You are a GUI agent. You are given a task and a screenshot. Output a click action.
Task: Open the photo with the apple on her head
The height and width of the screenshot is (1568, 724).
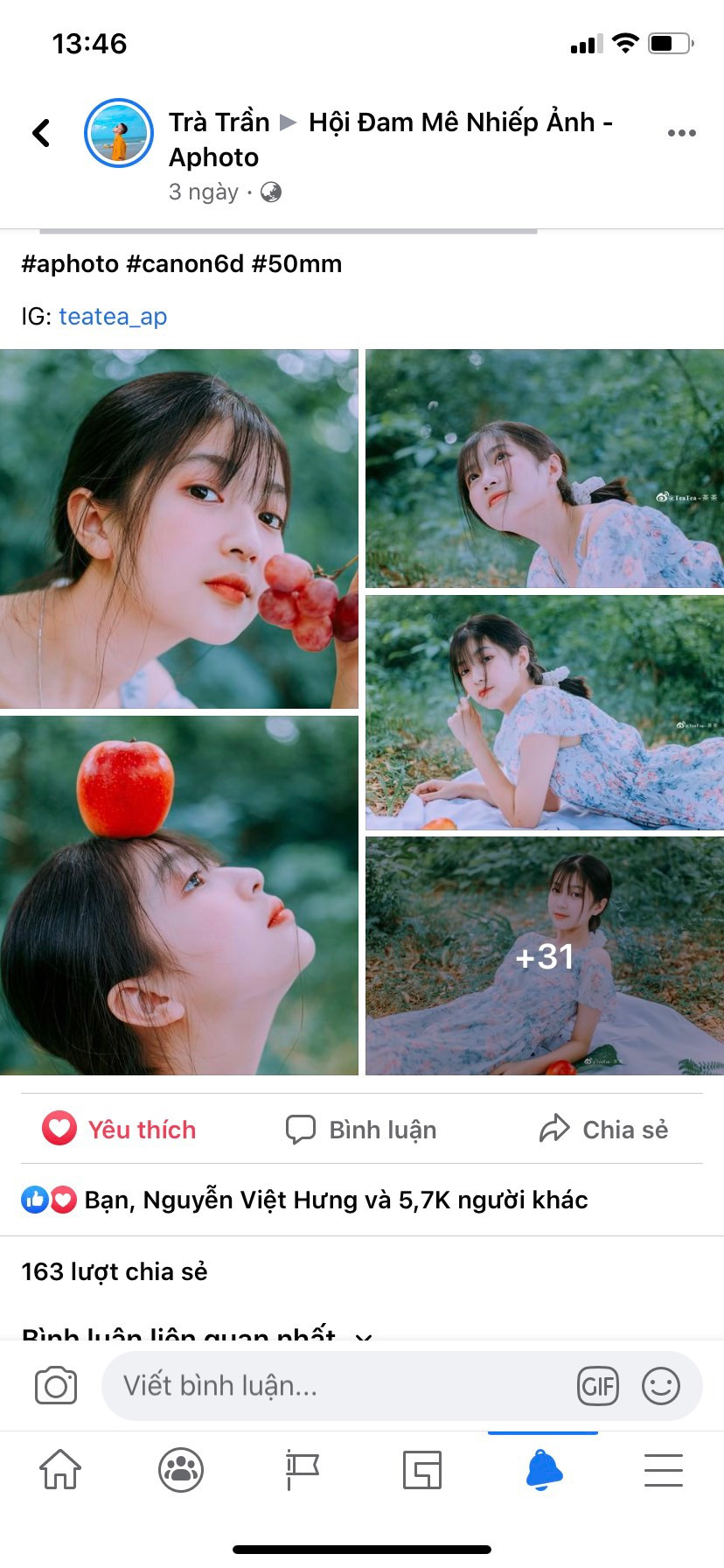[x=178, y=895]
